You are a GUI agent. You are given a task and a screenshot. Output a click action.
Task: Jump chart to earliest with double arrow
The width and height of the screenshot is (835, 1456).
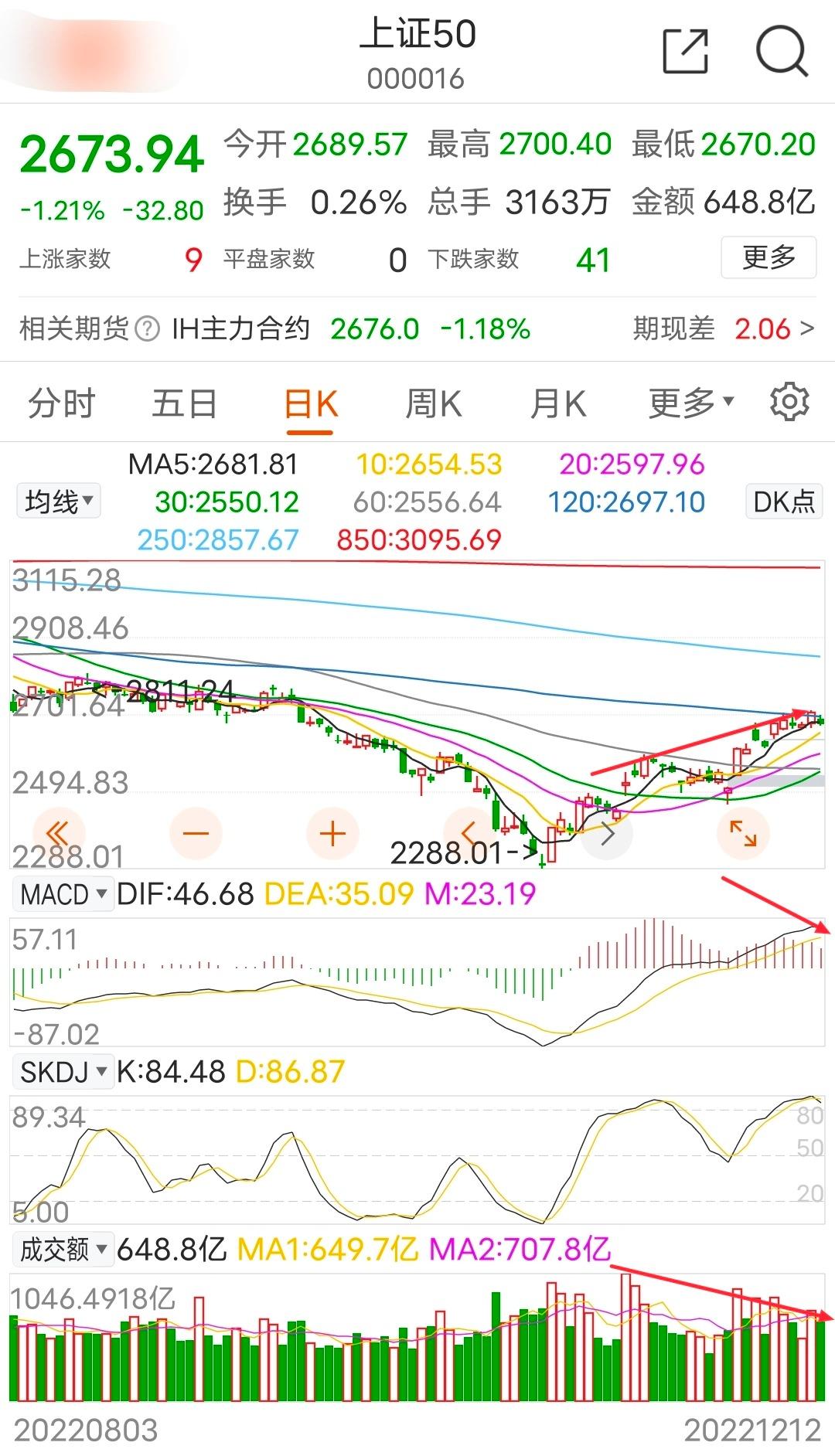[x=58, y=834]
